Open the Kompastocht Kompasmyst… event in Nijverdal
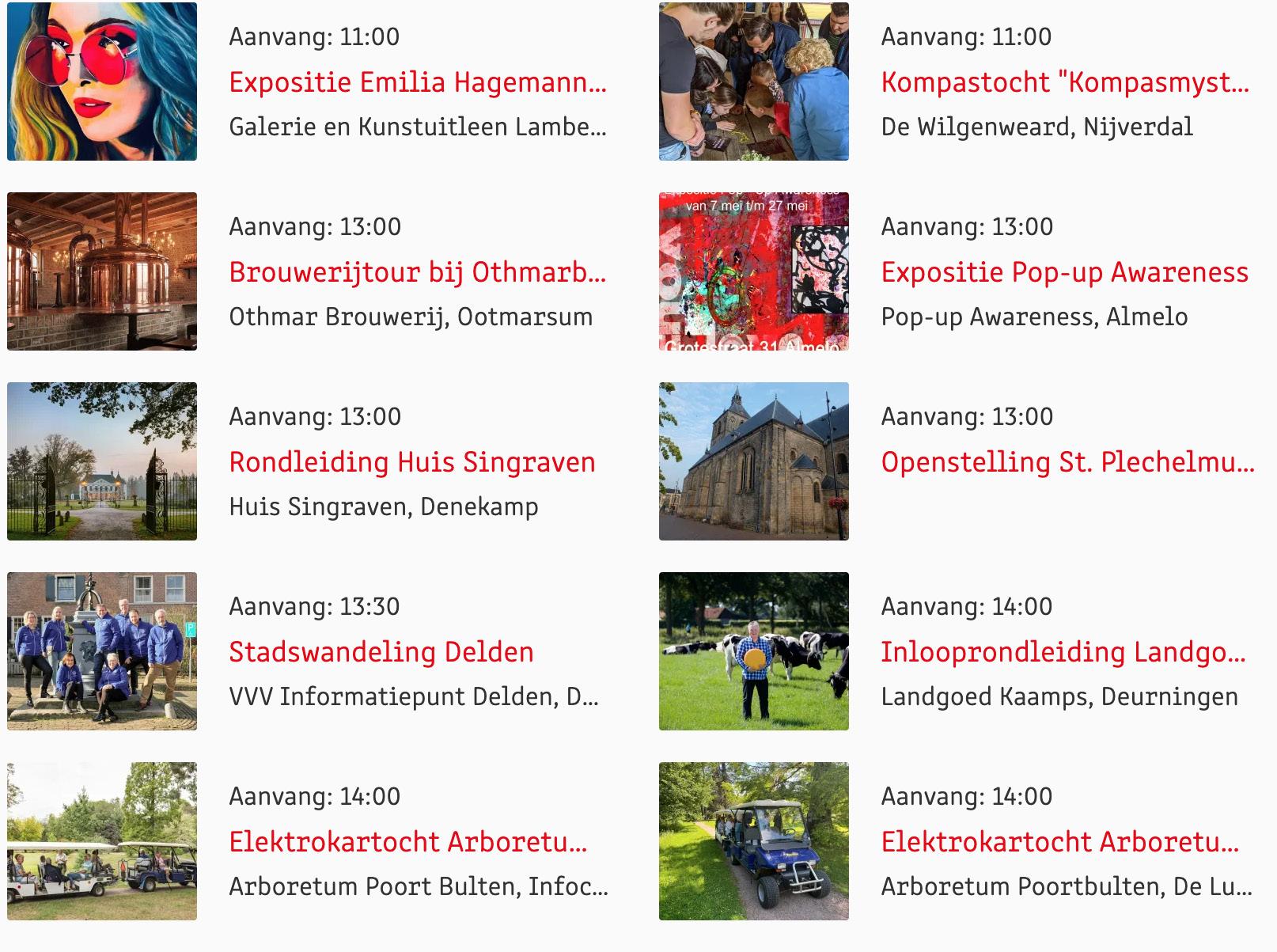 (1065, 82)
